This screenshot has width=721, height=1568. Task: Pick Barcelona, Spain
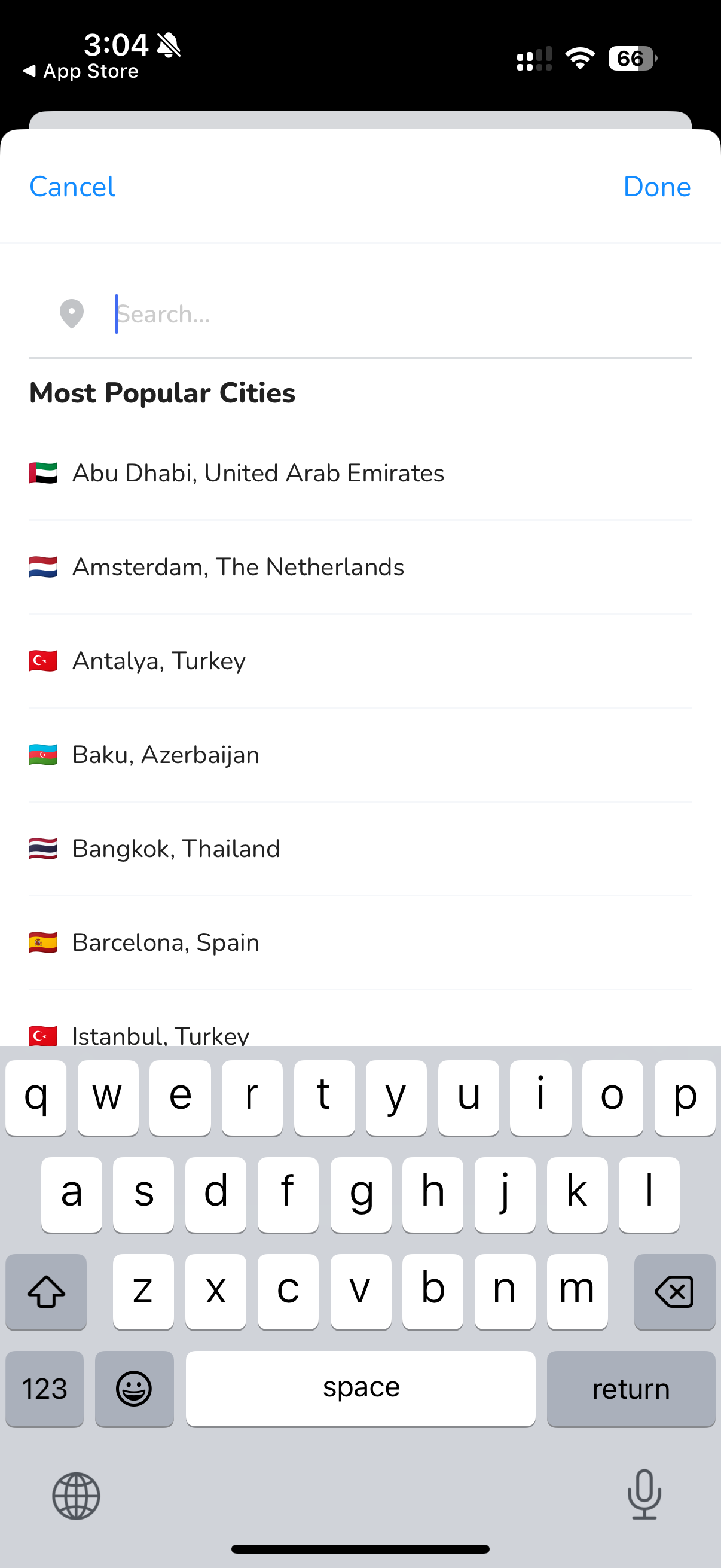[166, 942]
